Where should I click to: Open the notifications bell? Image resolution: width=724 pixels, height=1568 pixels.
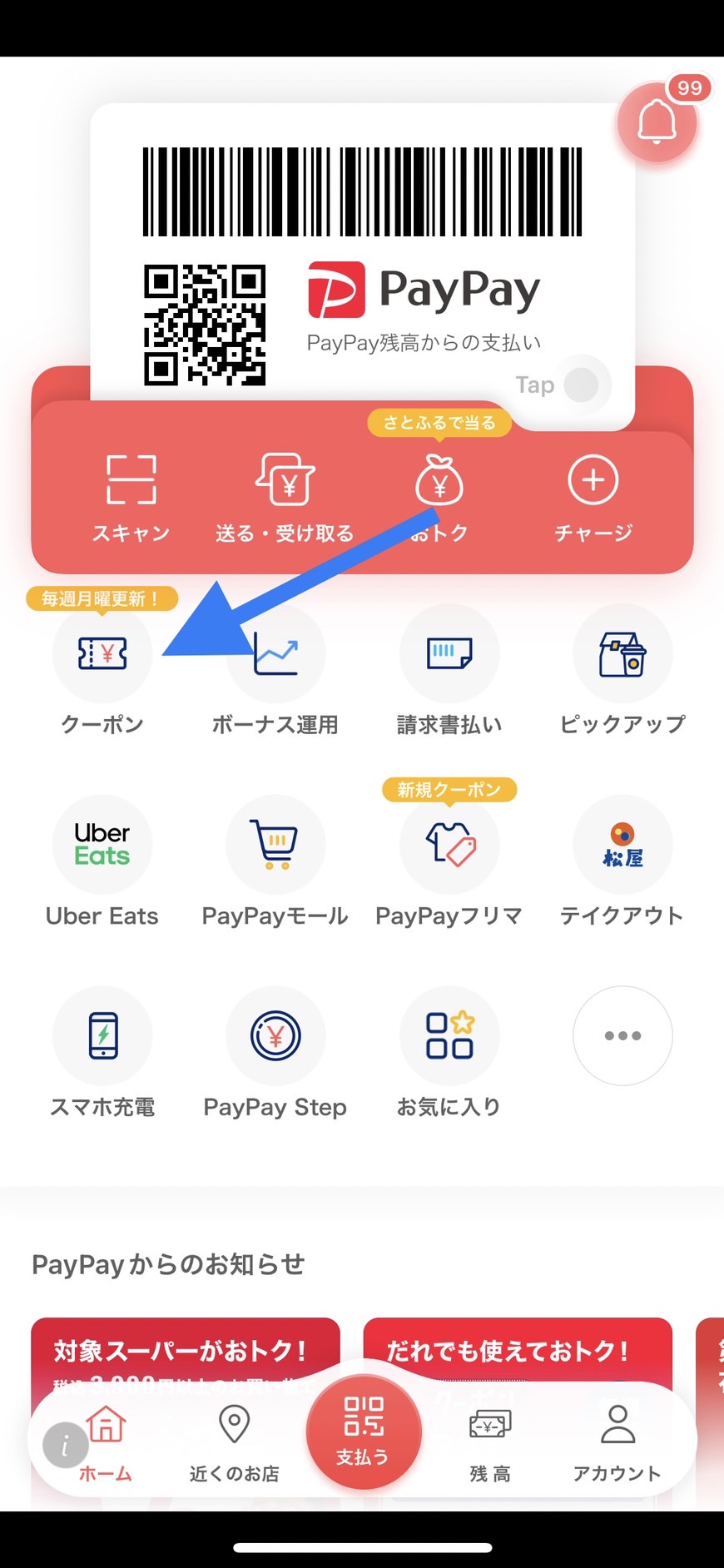657,123
